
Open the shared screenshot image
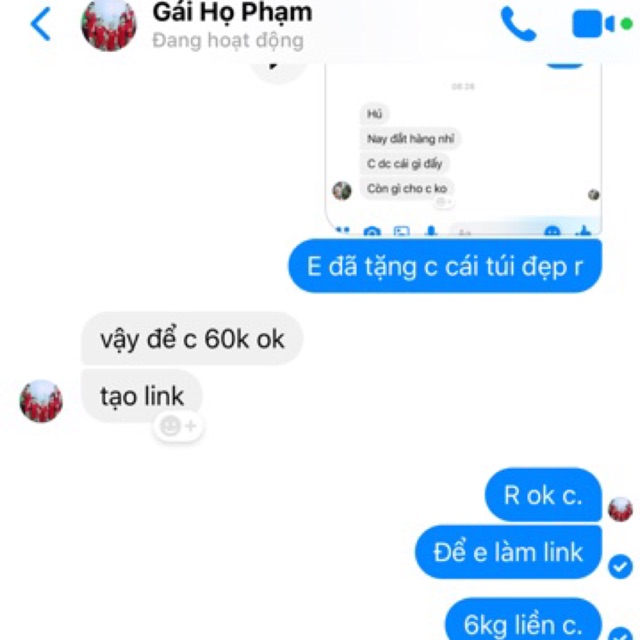click(x=464, y=150)
